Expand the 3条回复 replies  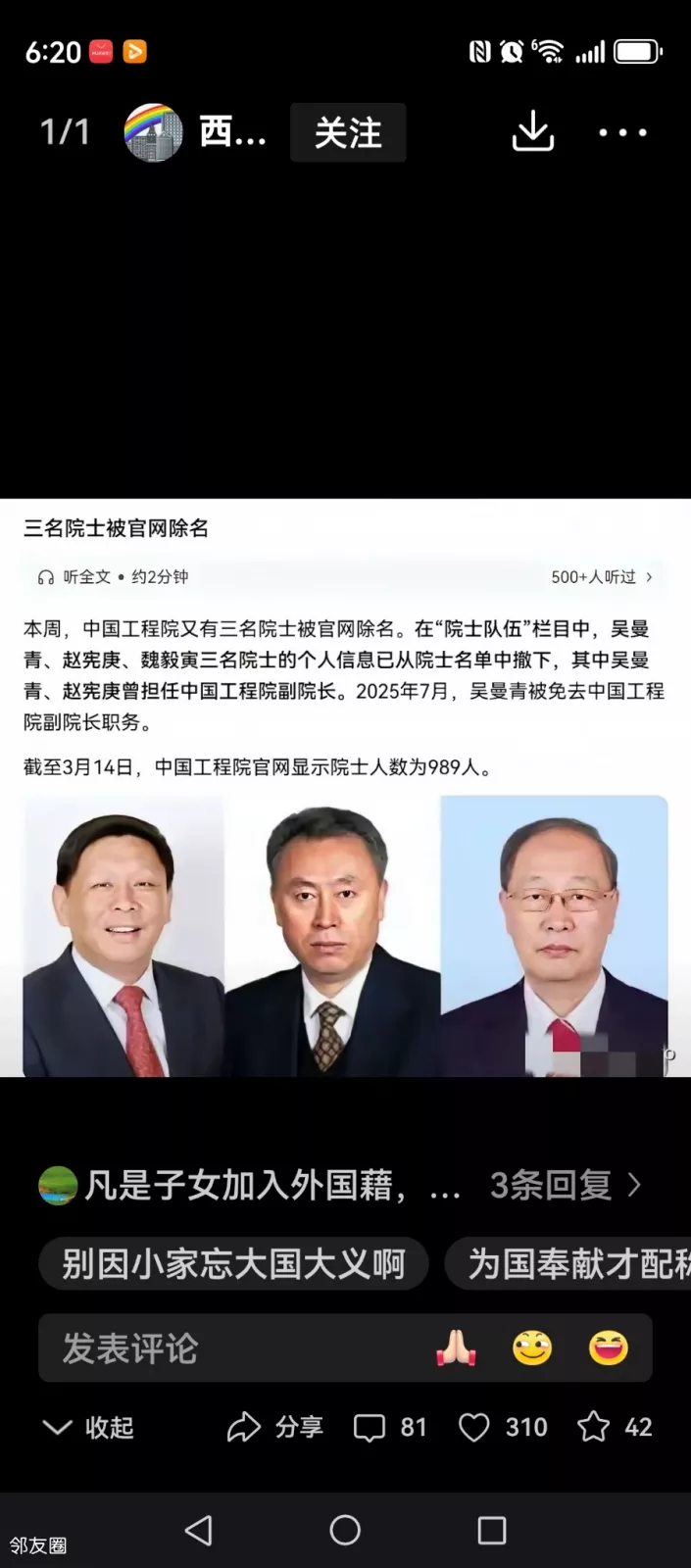coord(566,1186)
